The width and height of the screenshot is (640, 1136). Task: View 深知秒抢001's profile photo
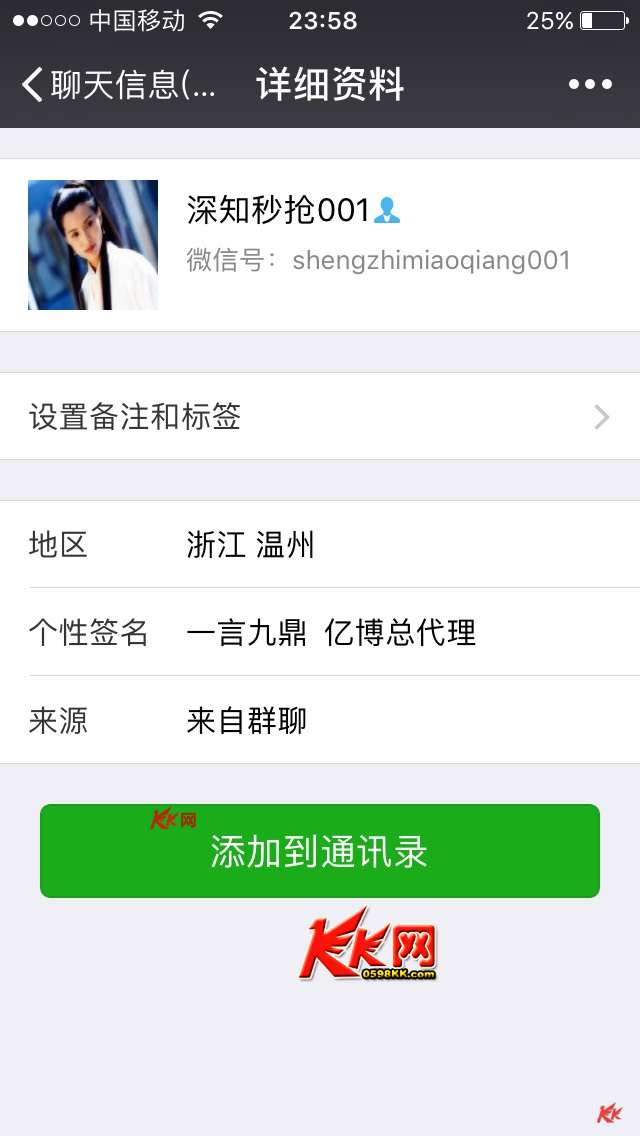(x=93, y=245)
